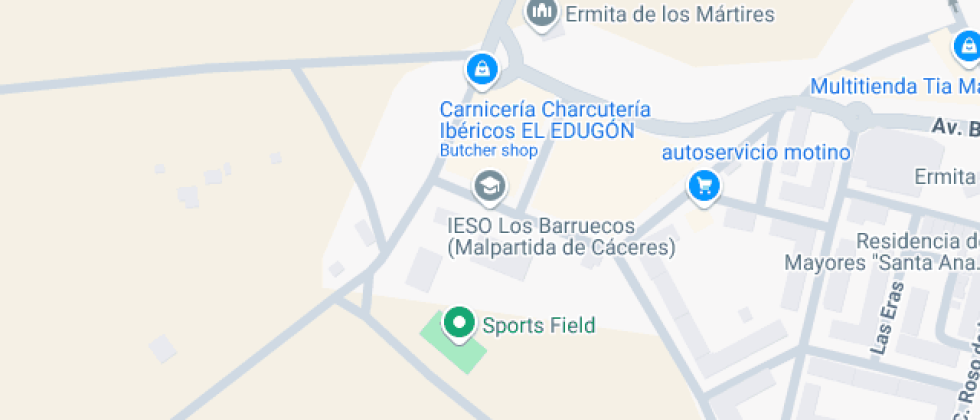View the IESO Los Barruecos school marker

[x=489, y=186]
